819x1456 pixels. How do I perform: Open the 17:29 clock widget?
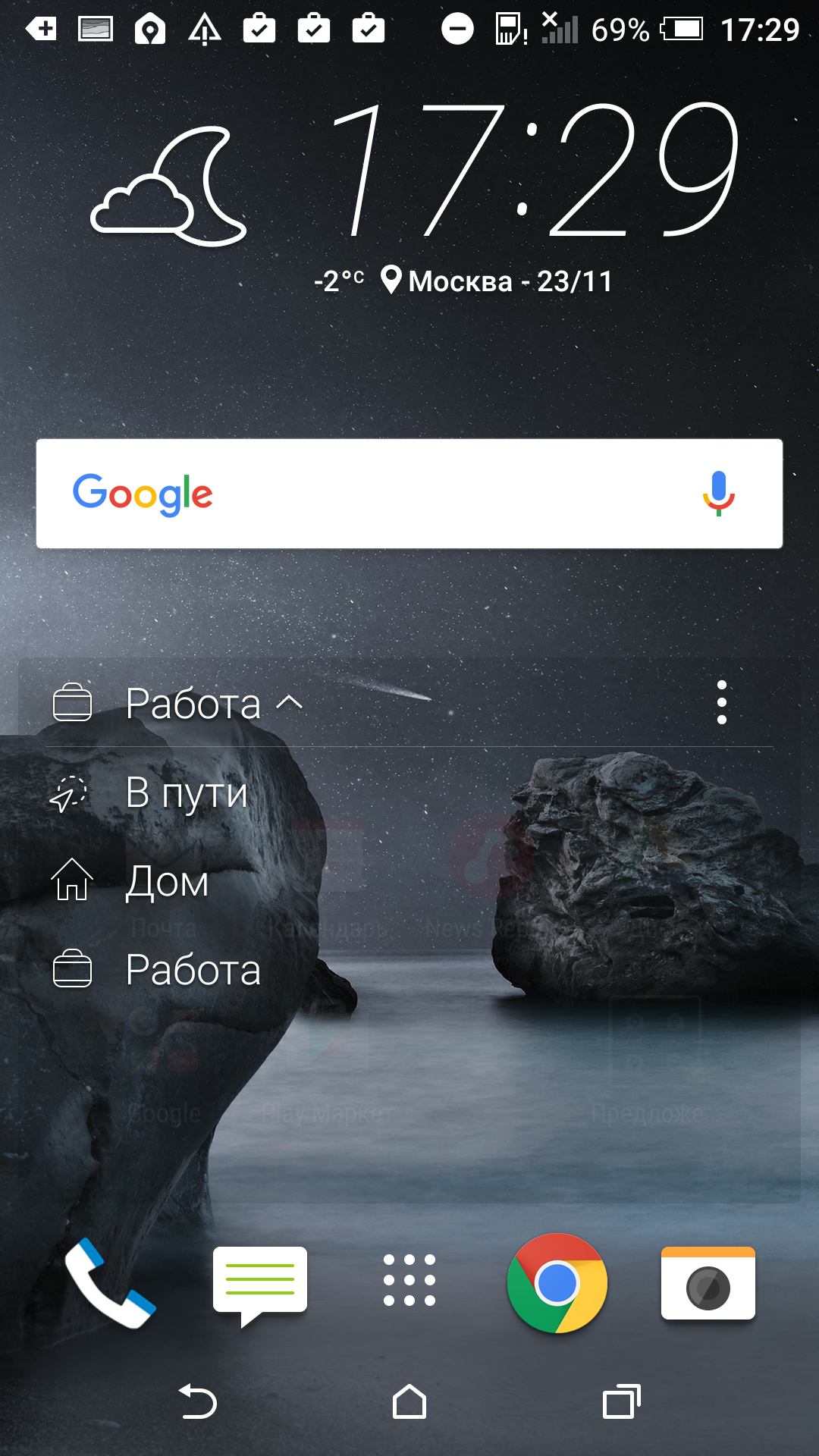click(x=535, y=171)
